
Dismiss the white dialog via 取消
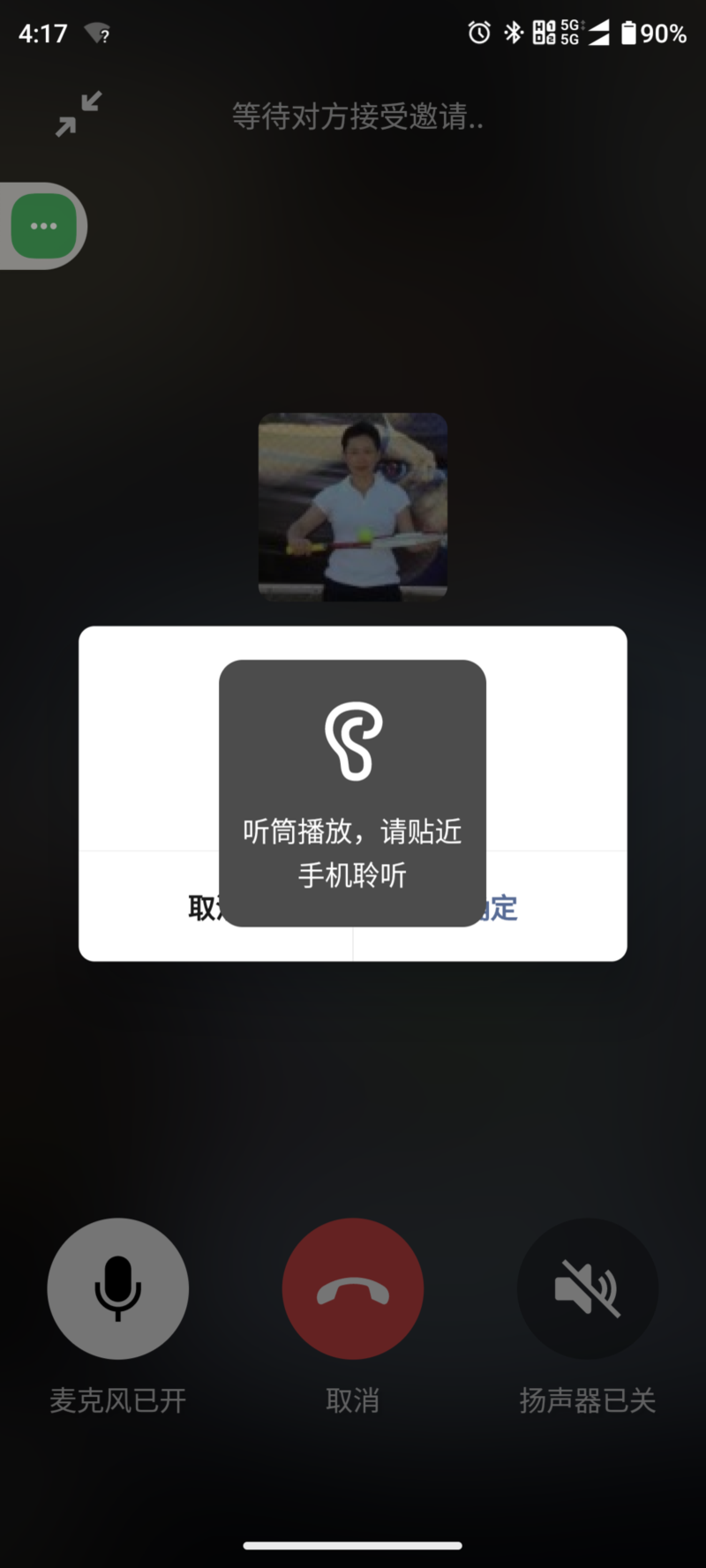pos(203,908)
